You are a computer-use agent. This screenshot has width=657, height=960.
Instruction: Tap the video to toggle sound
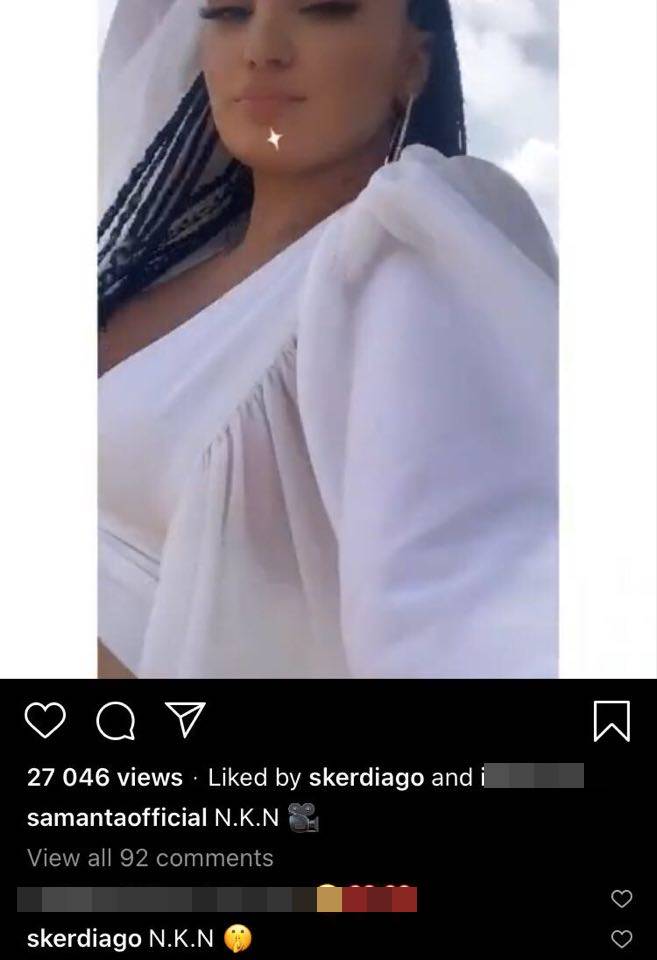[x=328, y=340]
